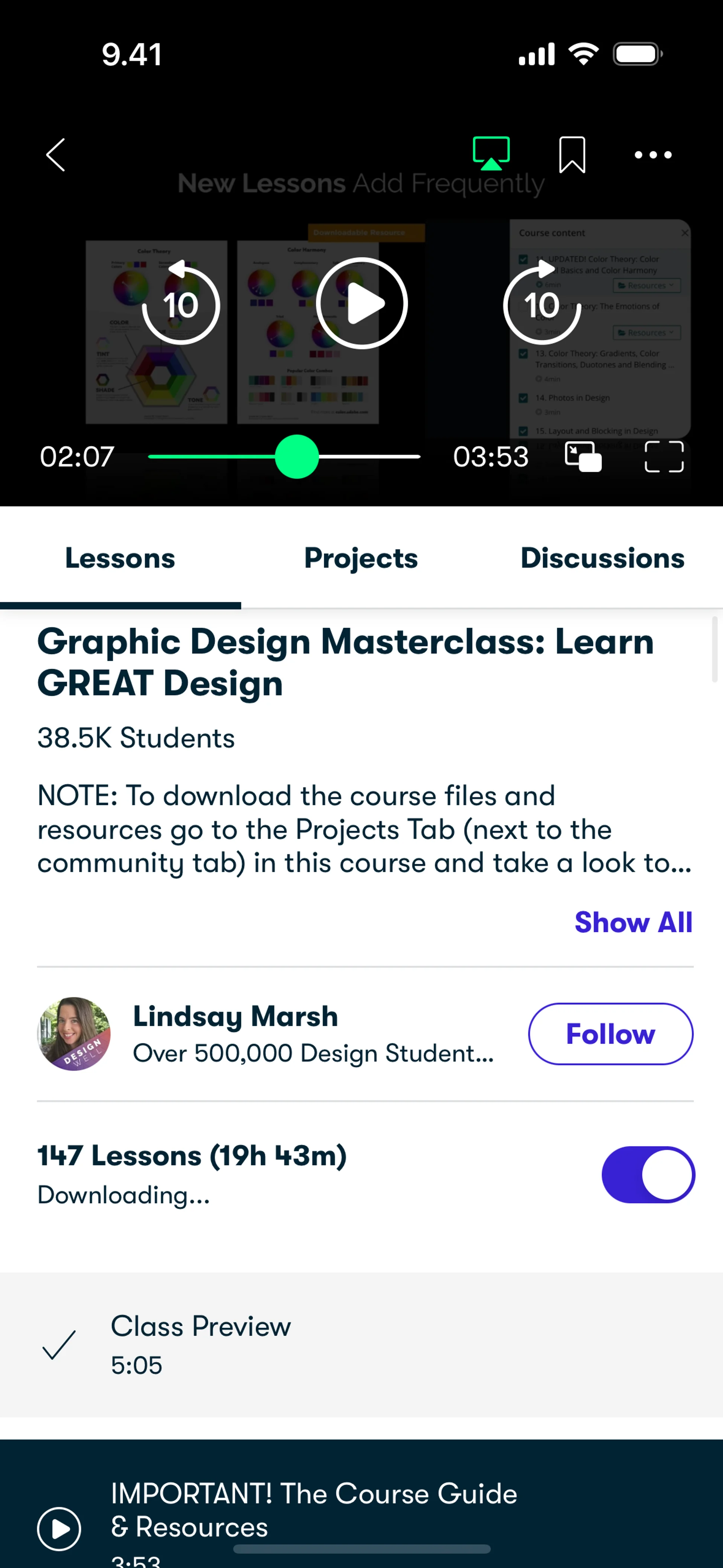Expand description with Show All
This screenshot has height=1568, width=723.
point(633,922)
